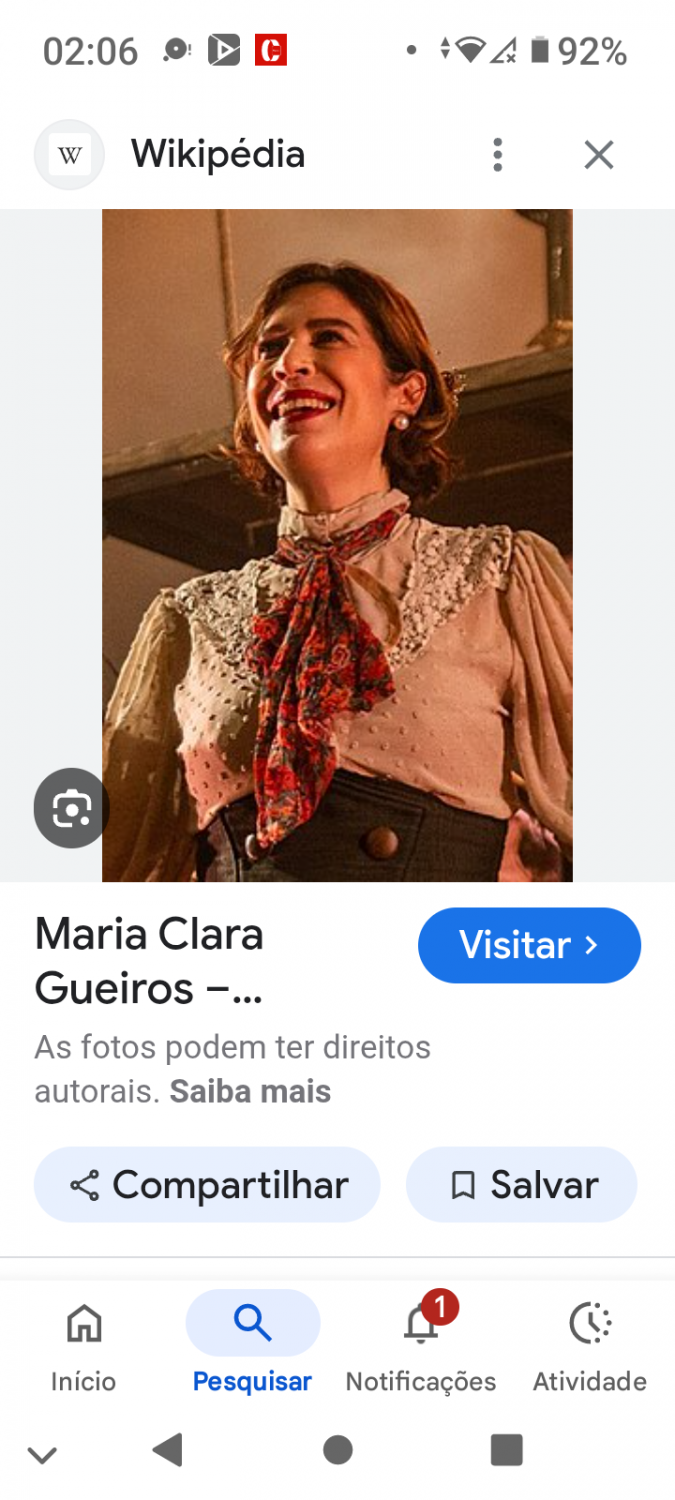Open the system recent apps view
Image resolution: width=675 pixels, height=1500 pixels.
coord(506,1449)
